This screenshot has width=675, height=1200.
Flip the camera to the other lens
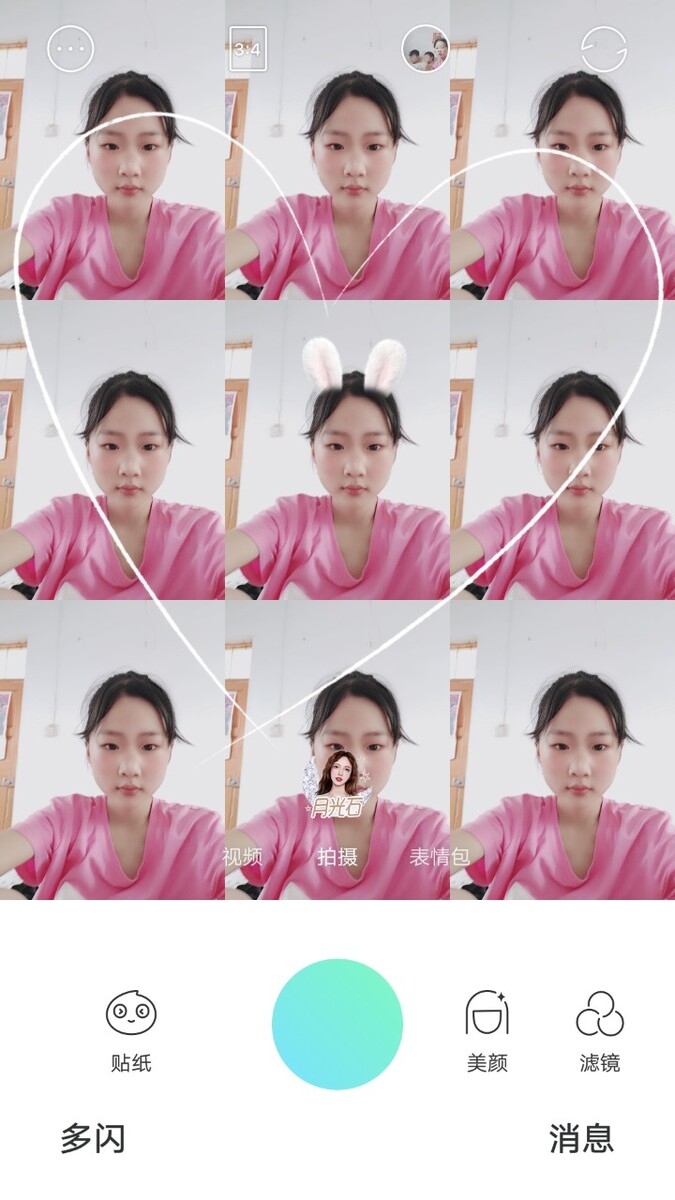point(604,48)
